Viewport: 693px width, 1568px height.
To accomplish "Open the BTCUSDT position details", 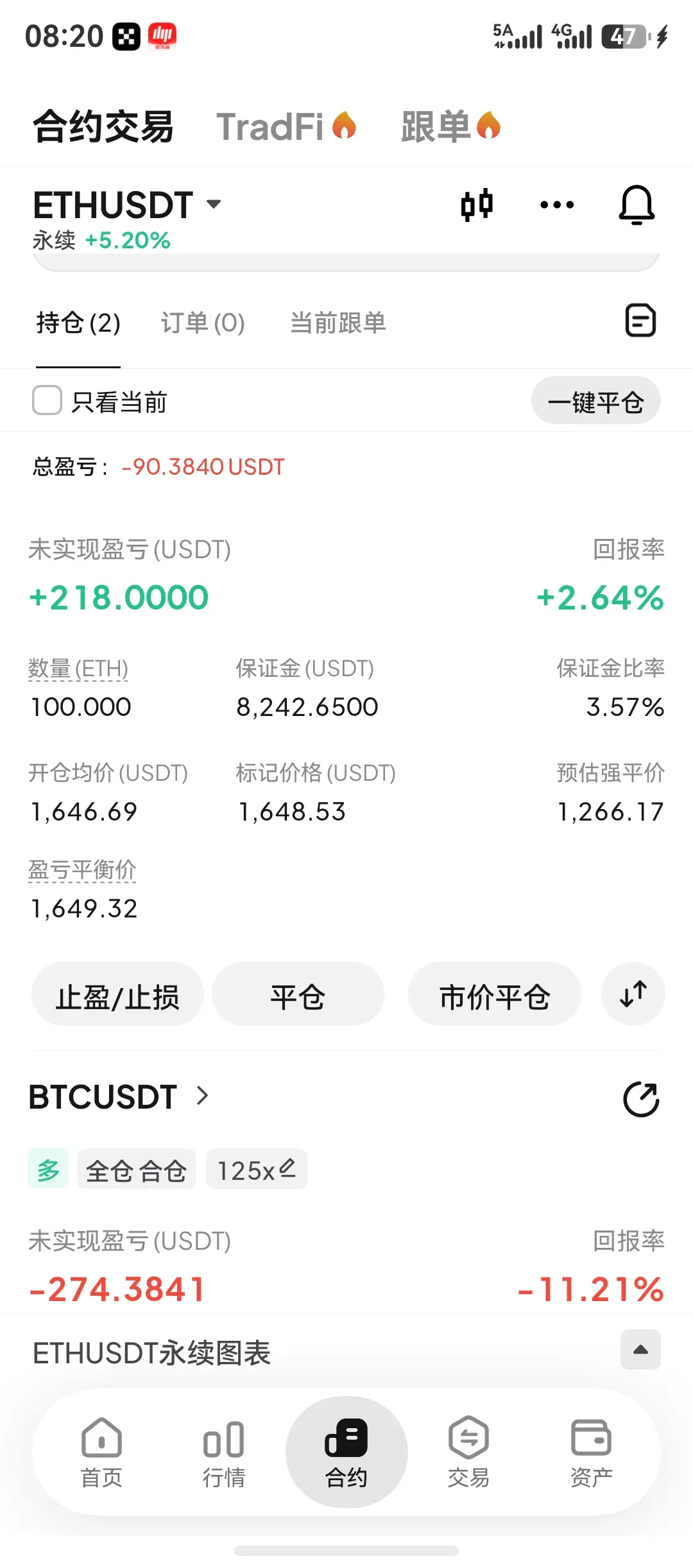I will (x=119, y=1097).
